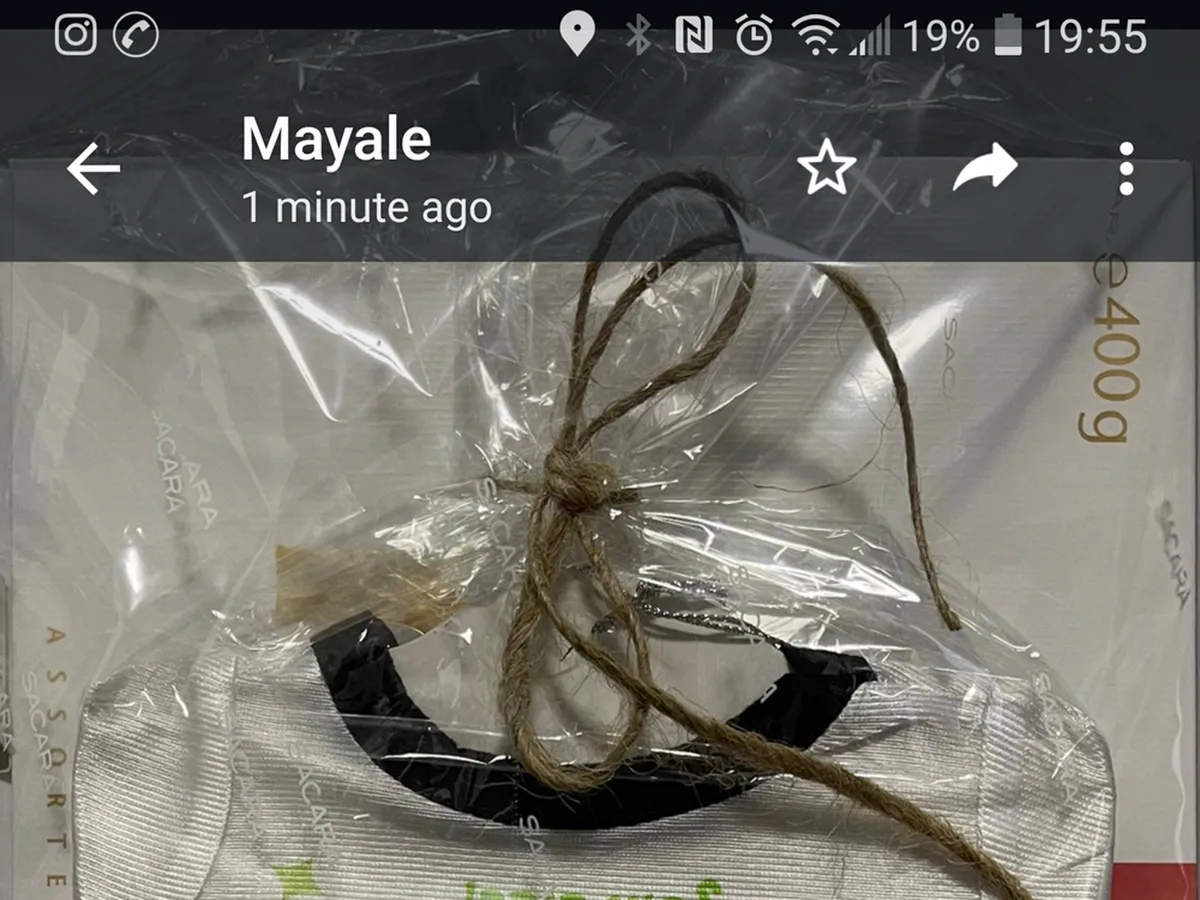Star this photo message
Viewport: 1200px width, 900px height.
[x=827, y=169]
